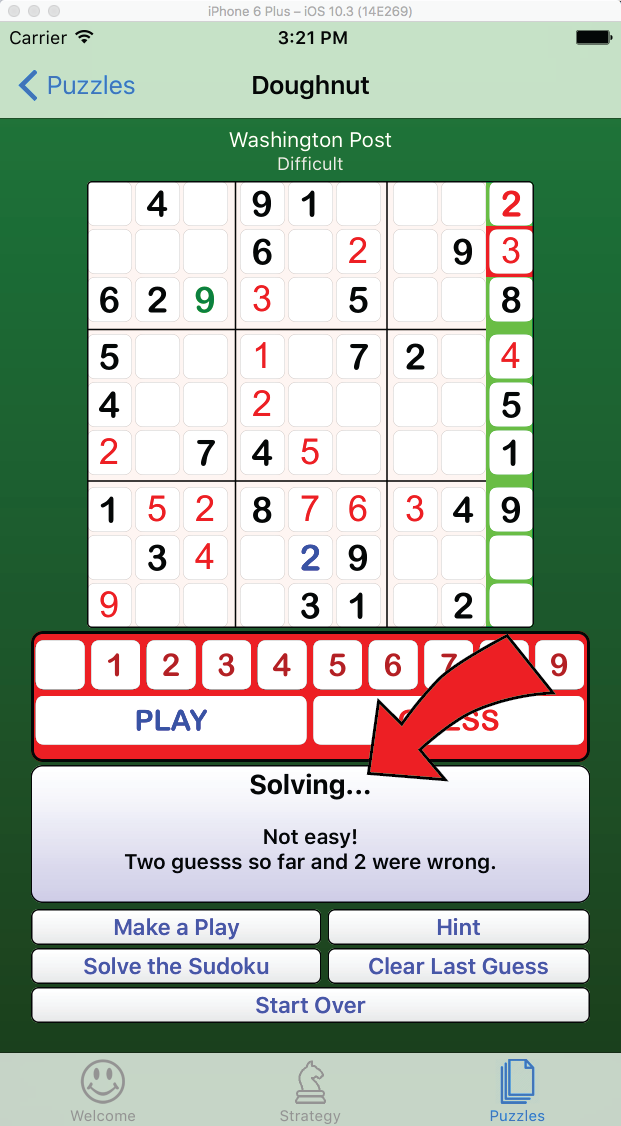Viewport: 621px width, 1126px height.
Task: Select the empty bottom-right Sudoku cell
Action: [510, 605]
